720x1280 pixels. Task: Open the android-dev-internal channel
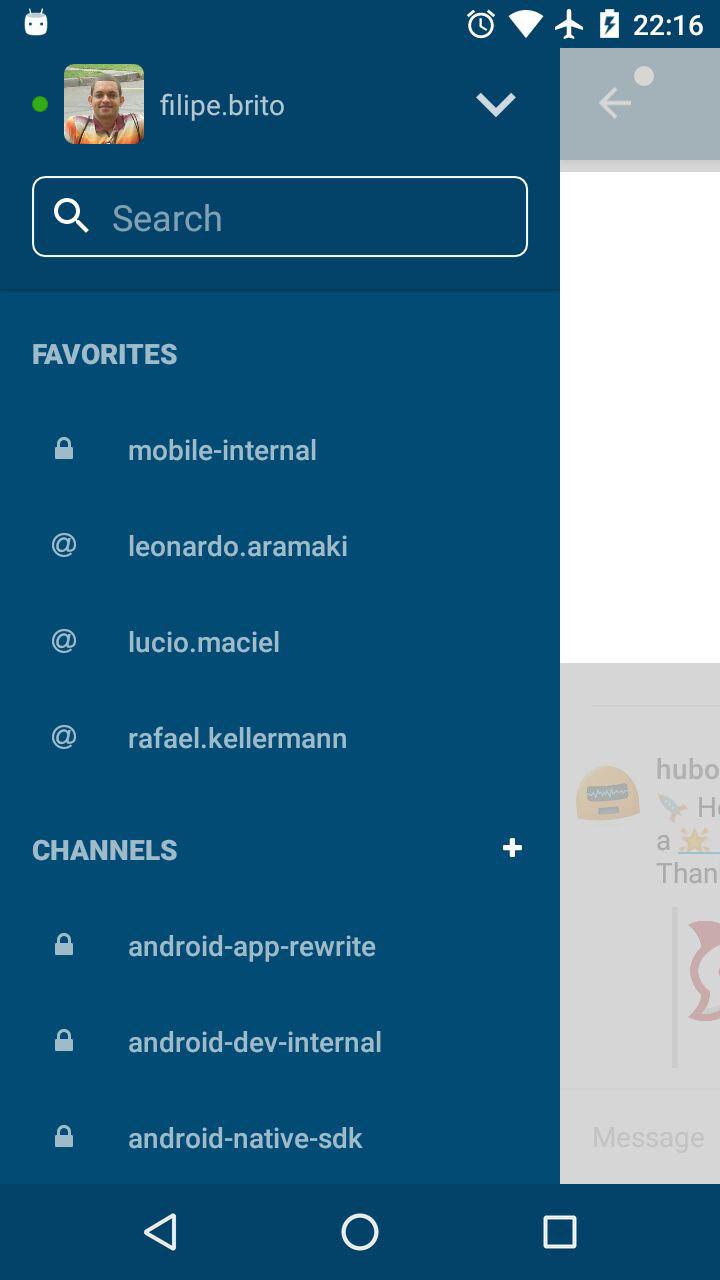click(254, 1042)
